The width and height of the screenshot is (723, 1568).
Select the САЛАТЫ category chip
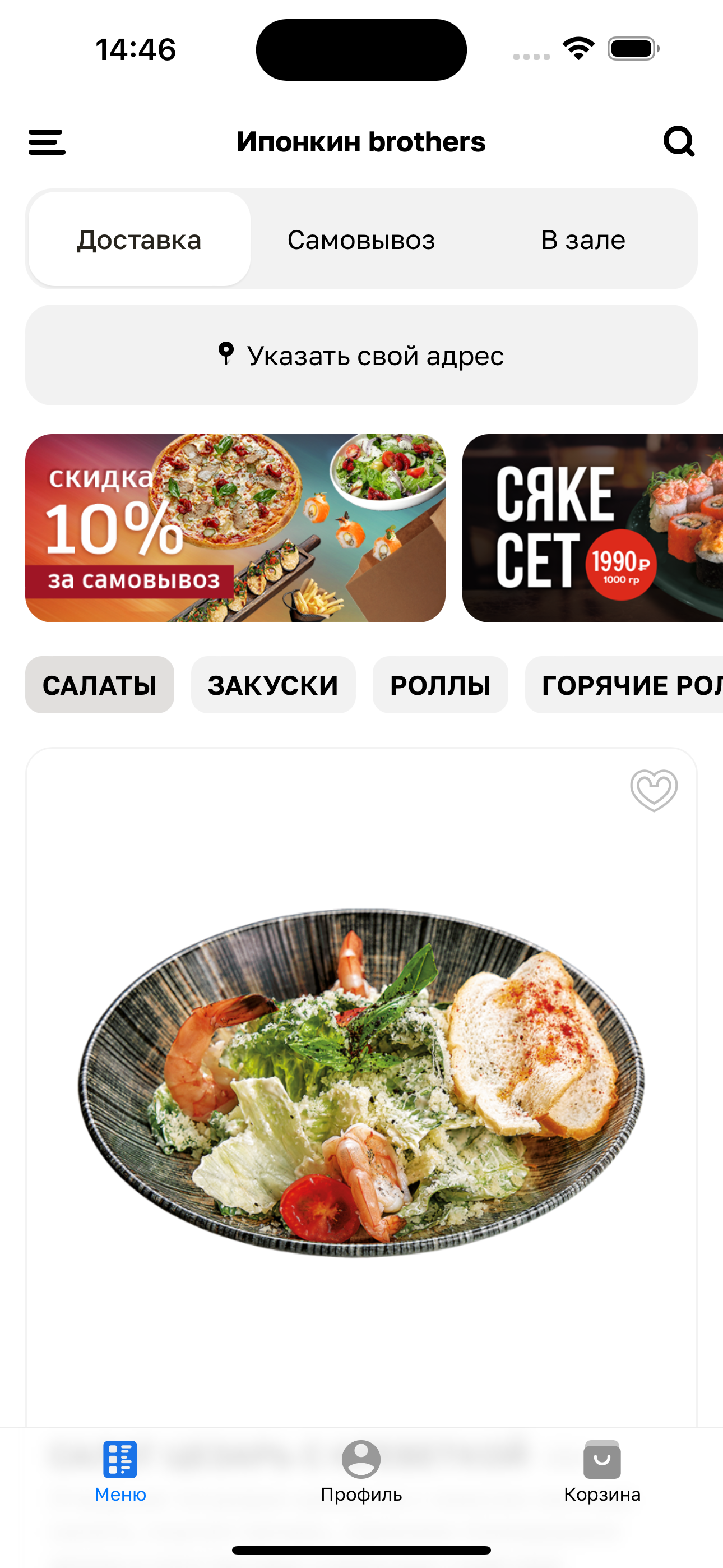point(99,685)
